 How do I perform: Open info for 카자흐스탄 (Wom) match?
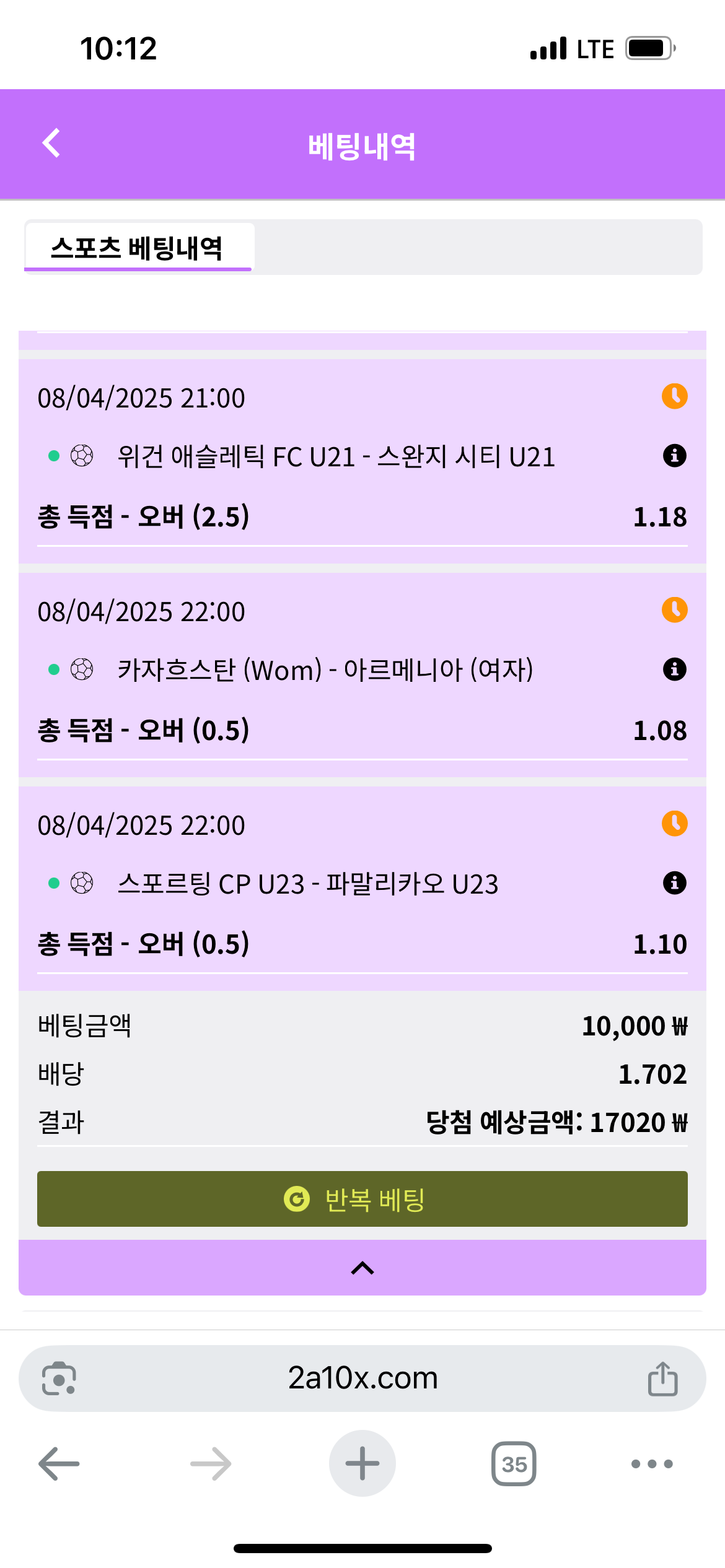point(674,669)
